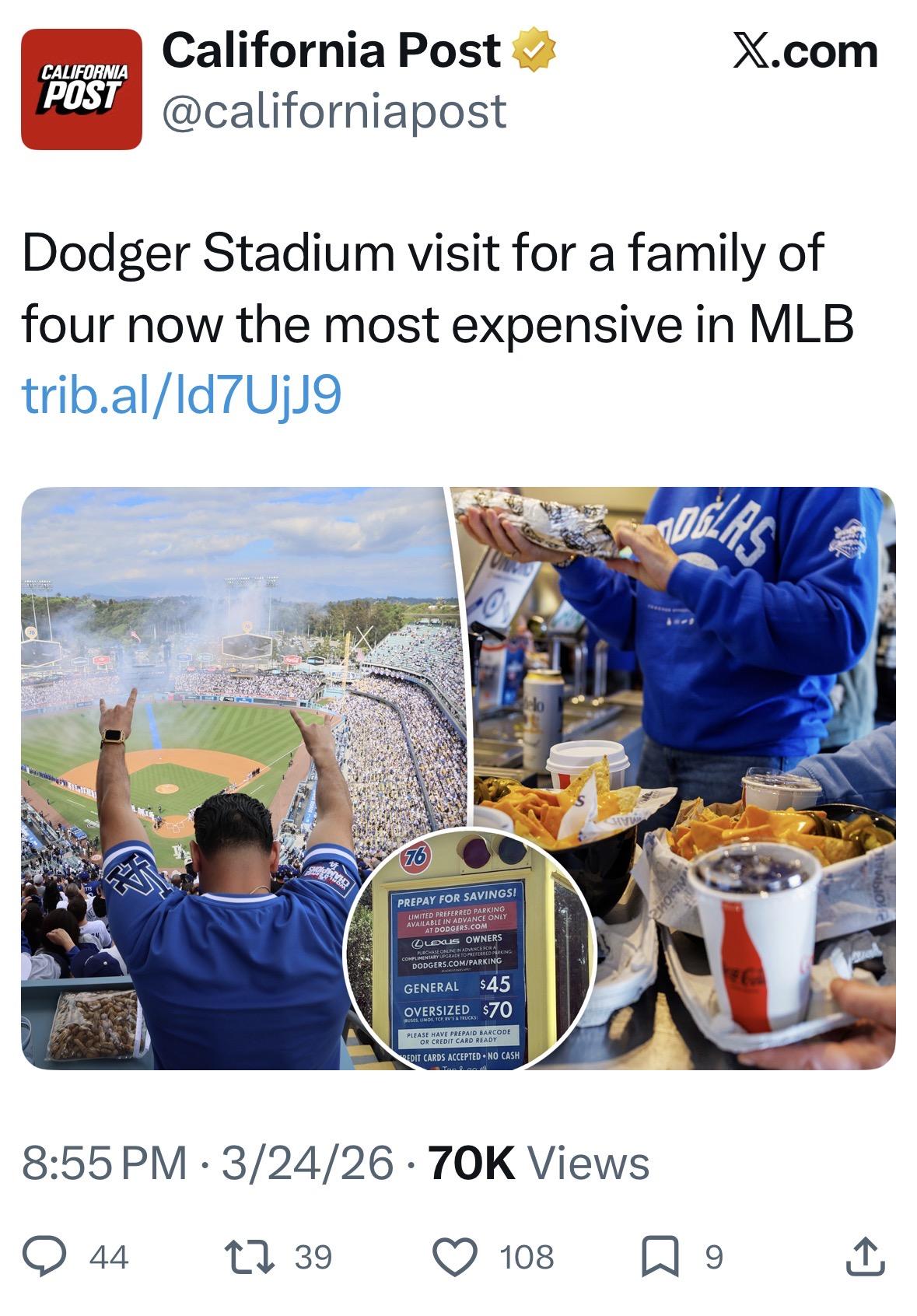Open California Post profile avatar

click(81, 89)
